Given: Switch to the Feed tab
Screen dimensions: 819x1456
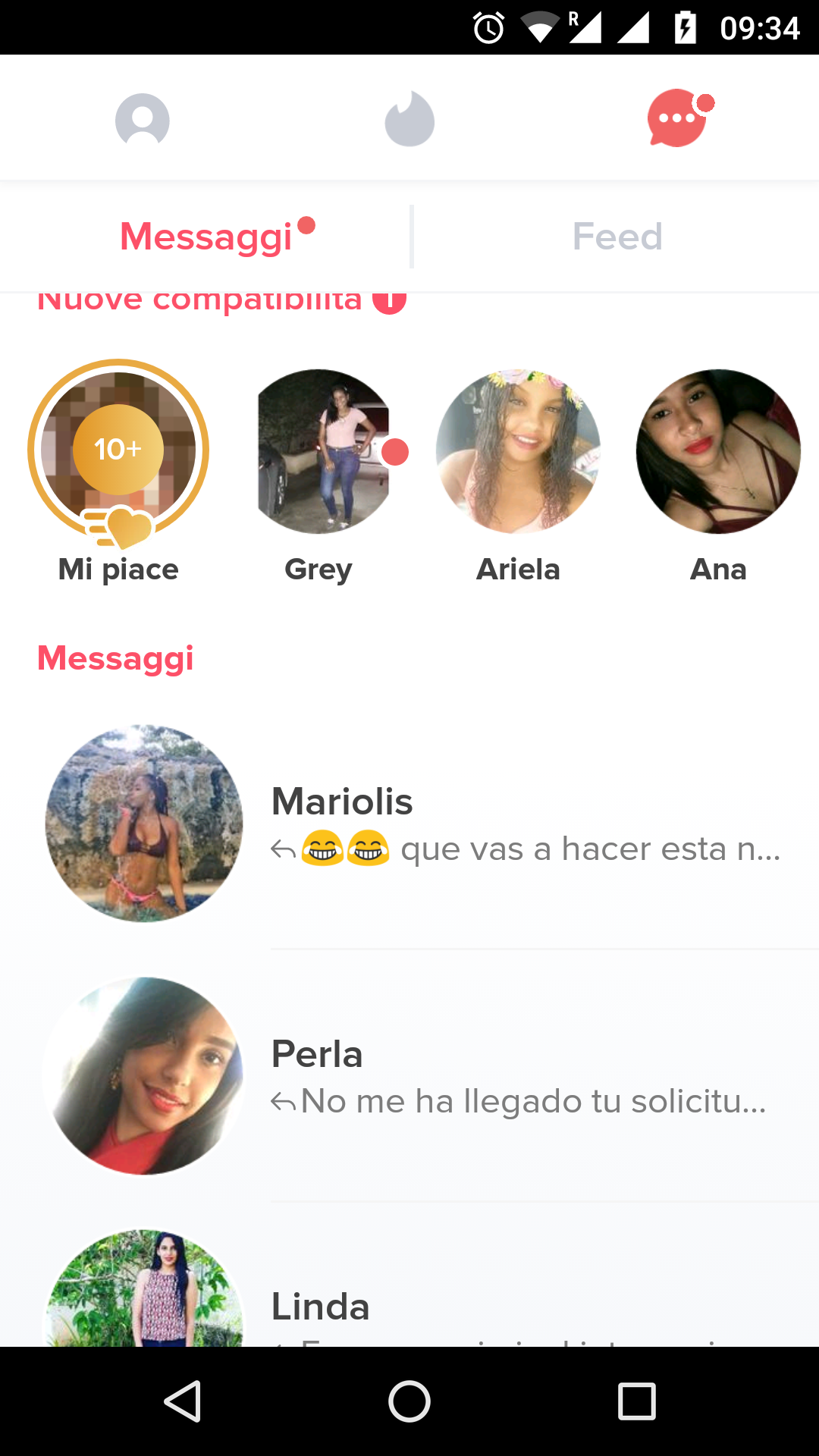Looking at the screenshot, I should click(616, 236).
